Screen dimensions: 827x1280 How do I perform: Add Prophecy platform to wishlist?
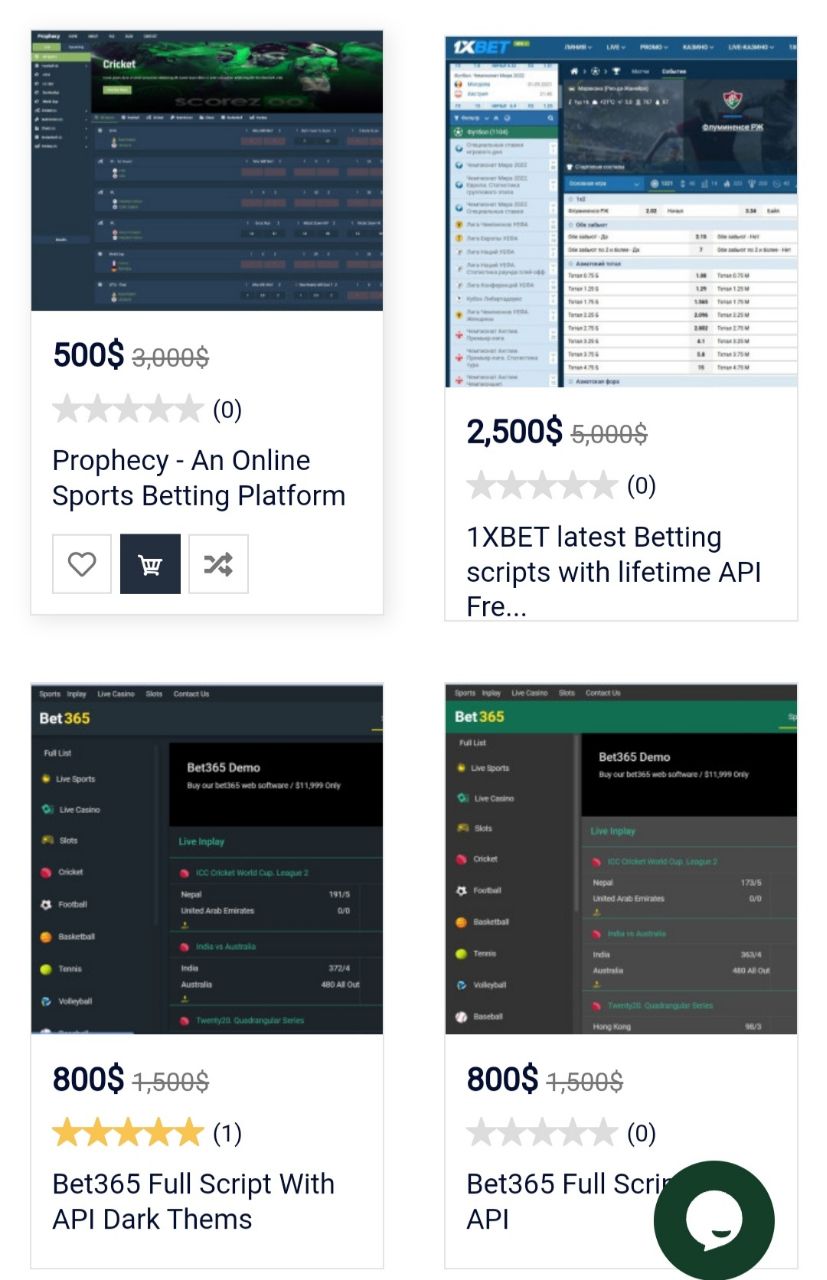pyautogui.click(x=82, y=564)
